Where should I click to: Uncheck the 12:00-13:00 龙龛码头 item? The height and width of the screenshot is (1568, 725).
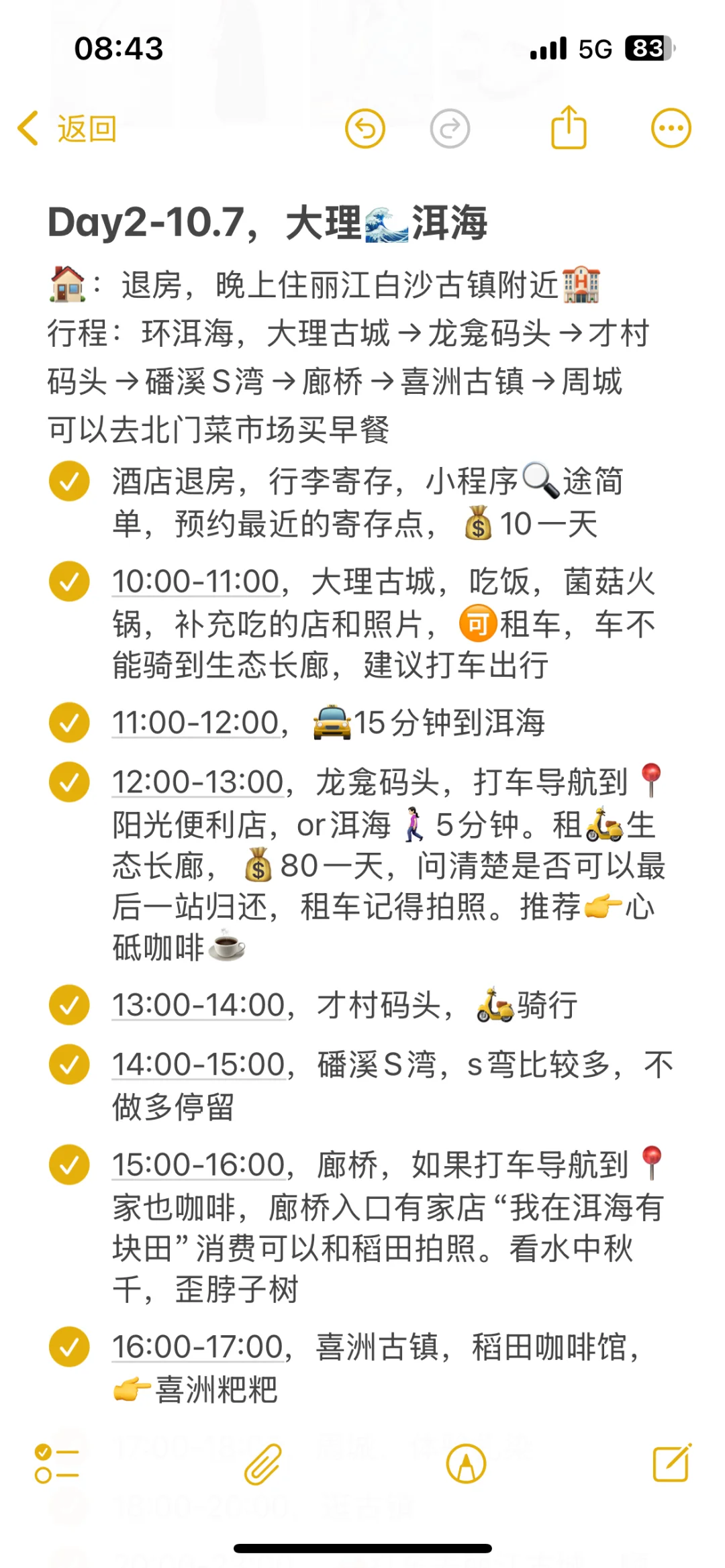point(69,782)
